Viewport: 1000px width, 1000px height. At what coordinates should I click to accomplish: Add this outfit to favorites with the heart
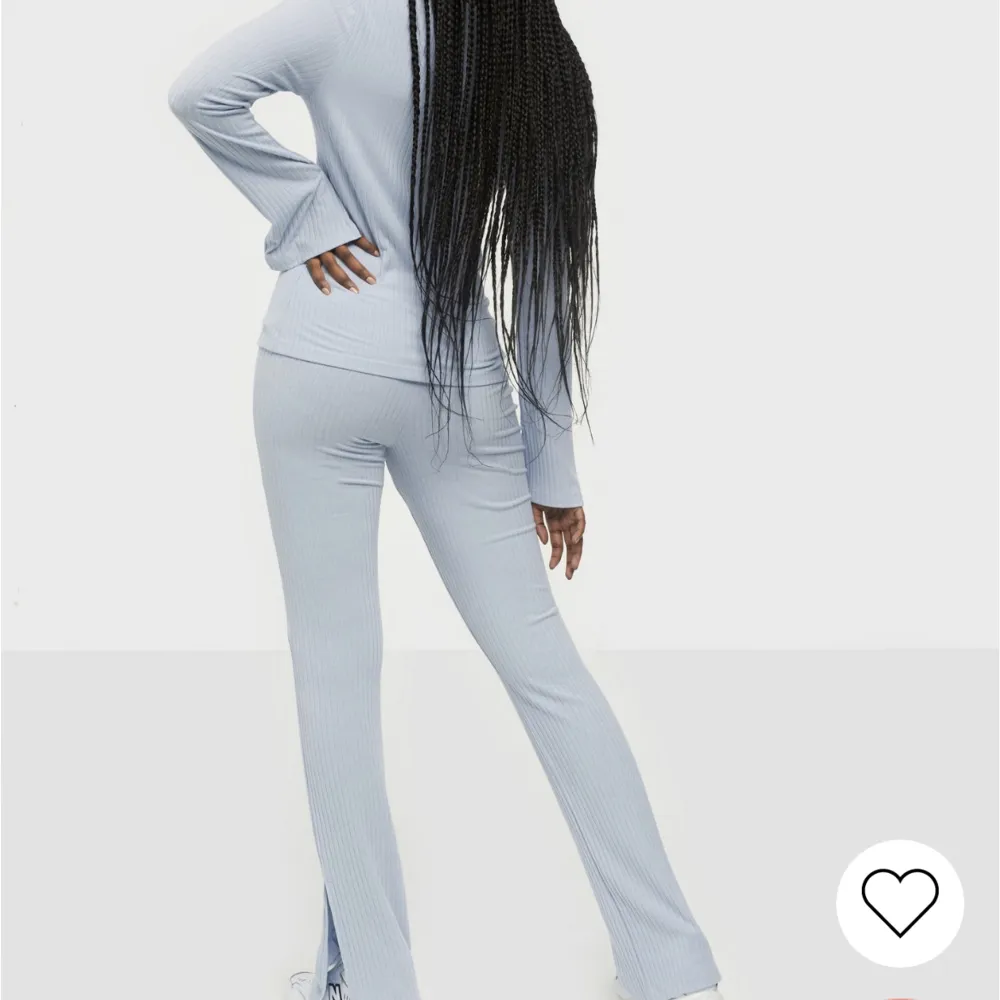click(899, 903)
